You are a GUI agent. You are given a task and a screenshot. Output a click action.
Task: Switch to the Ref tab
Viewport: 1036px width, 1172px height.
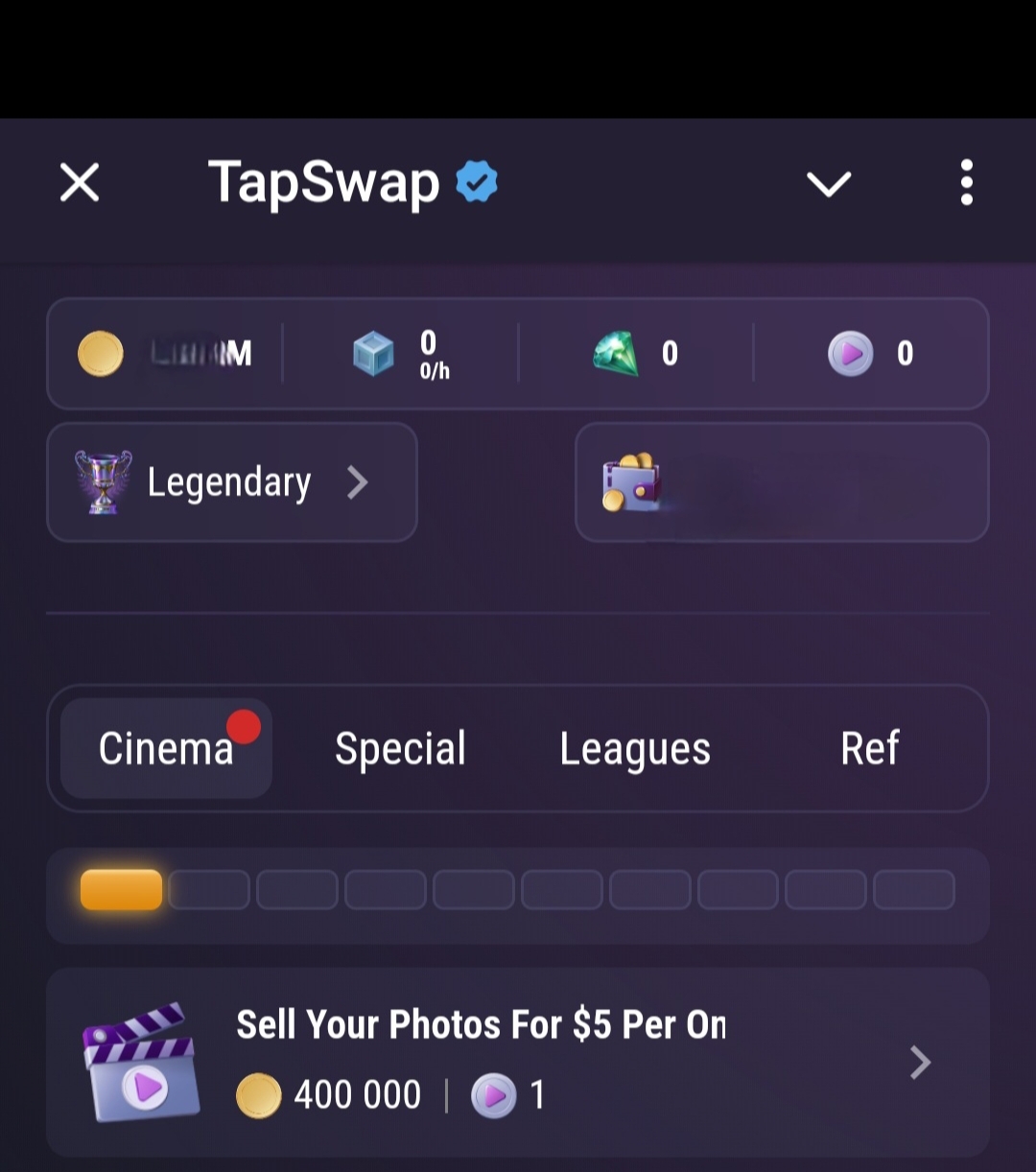(870, 748)
